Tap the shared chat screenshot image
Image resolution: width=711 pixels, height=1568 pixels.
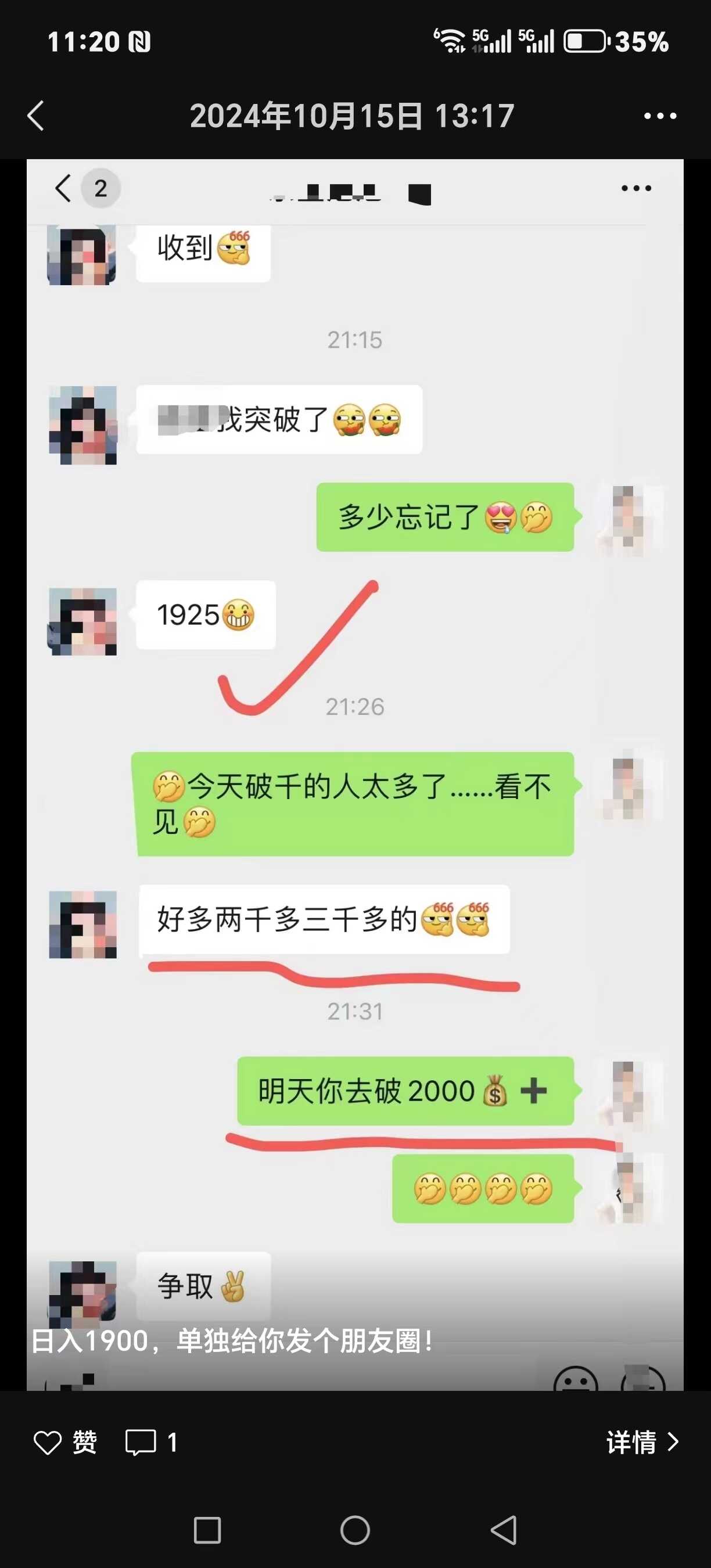355,773
